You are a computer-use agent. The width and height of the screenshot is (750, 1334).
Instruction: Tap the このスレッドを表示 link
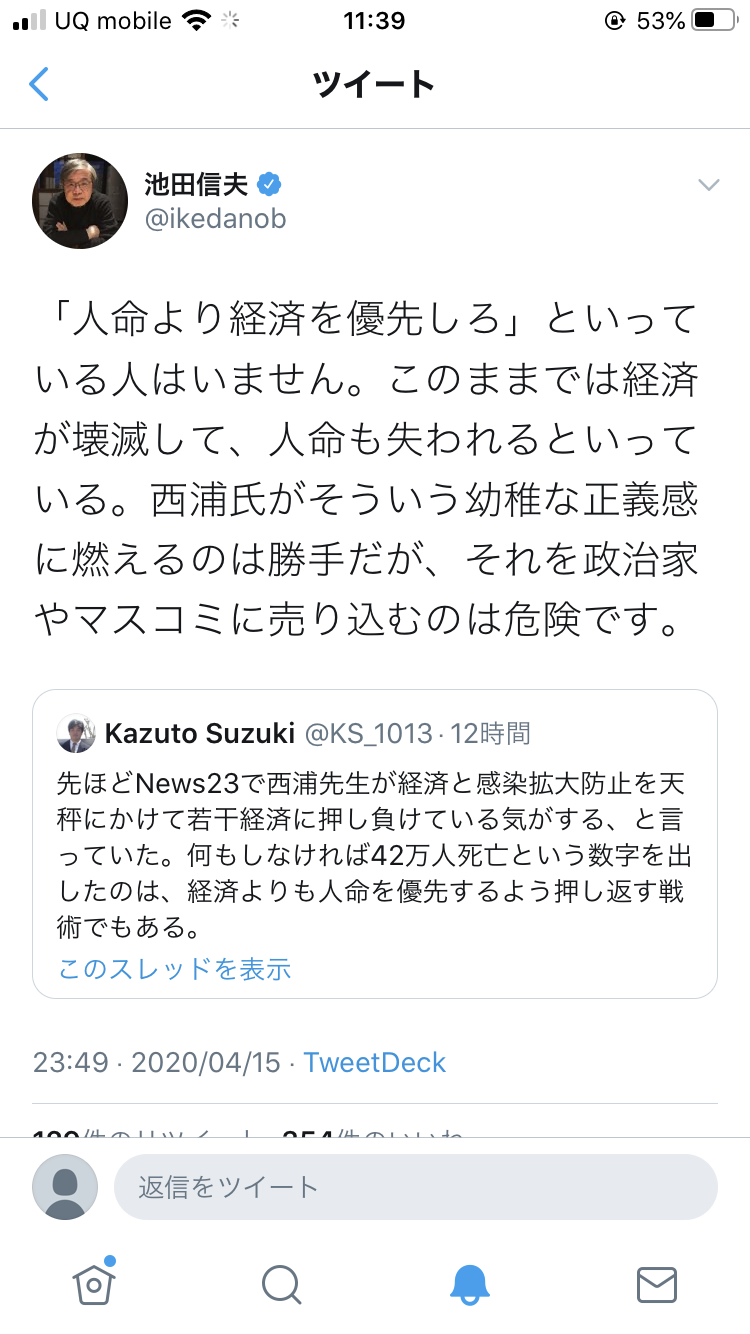coord(175,968)
